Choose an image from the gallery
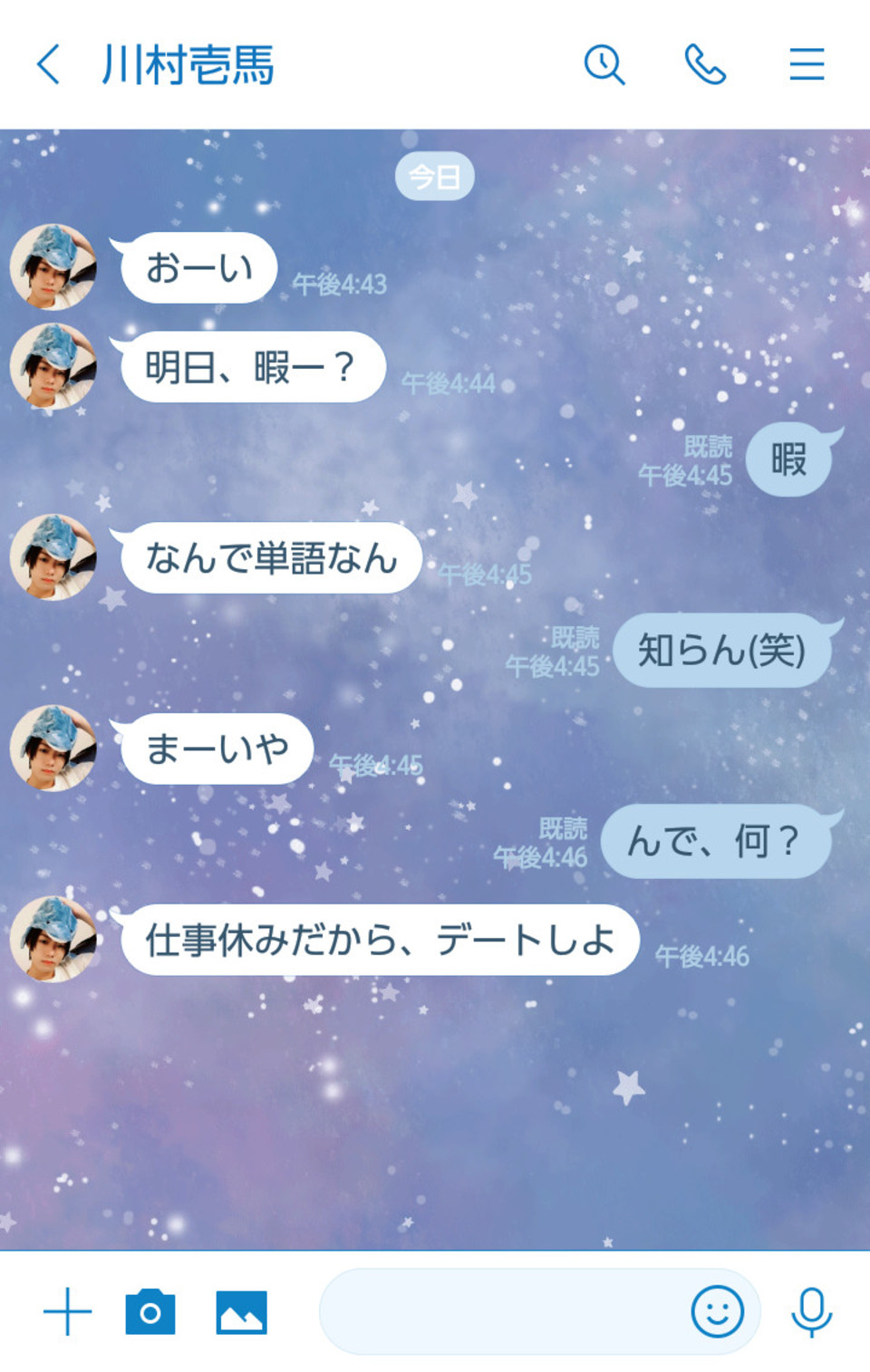The height and width of the screenshot is (1372, 870). click(241, 1312)
